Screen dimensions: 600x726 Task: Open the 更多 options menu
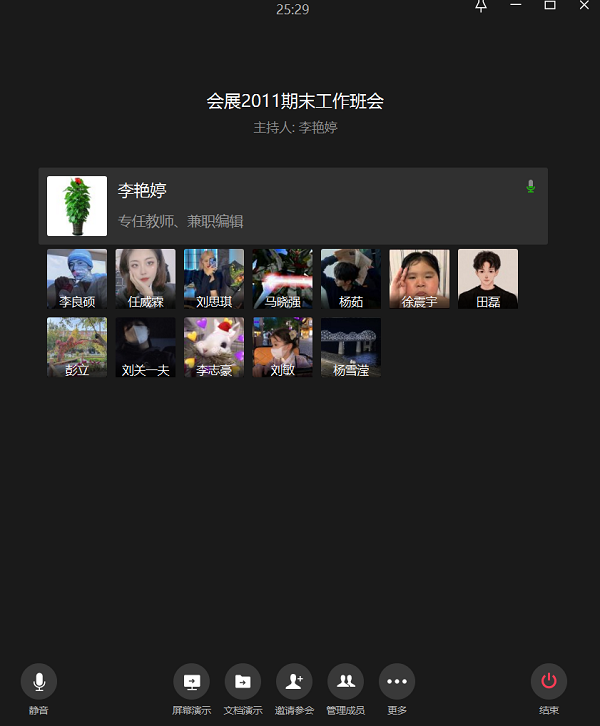click(397, 682)
